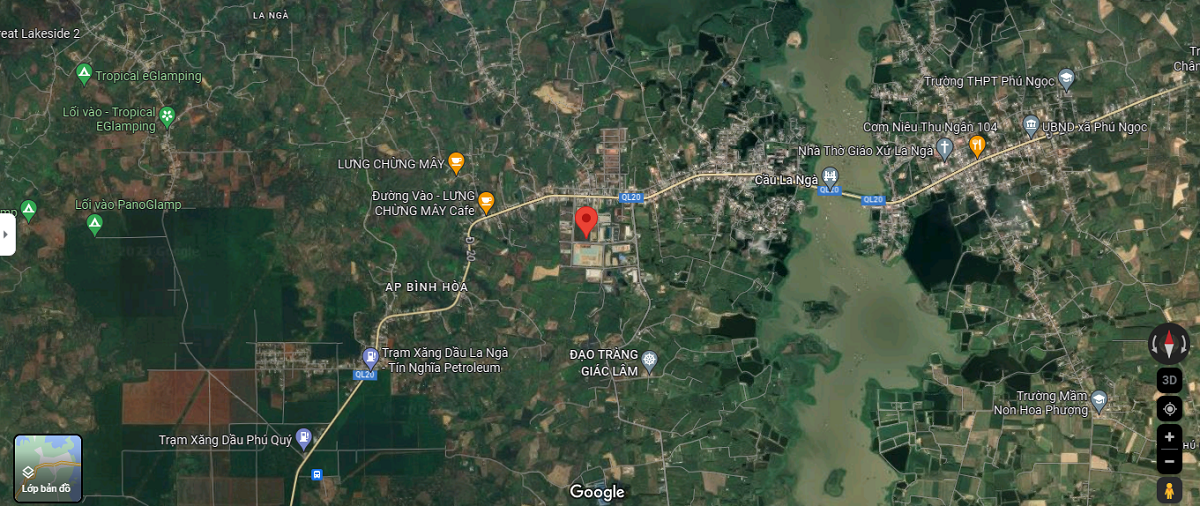The height and width of the screenshot is (506, 1200).
Task: Open Street View pegman
Action: click(1169, 490)
